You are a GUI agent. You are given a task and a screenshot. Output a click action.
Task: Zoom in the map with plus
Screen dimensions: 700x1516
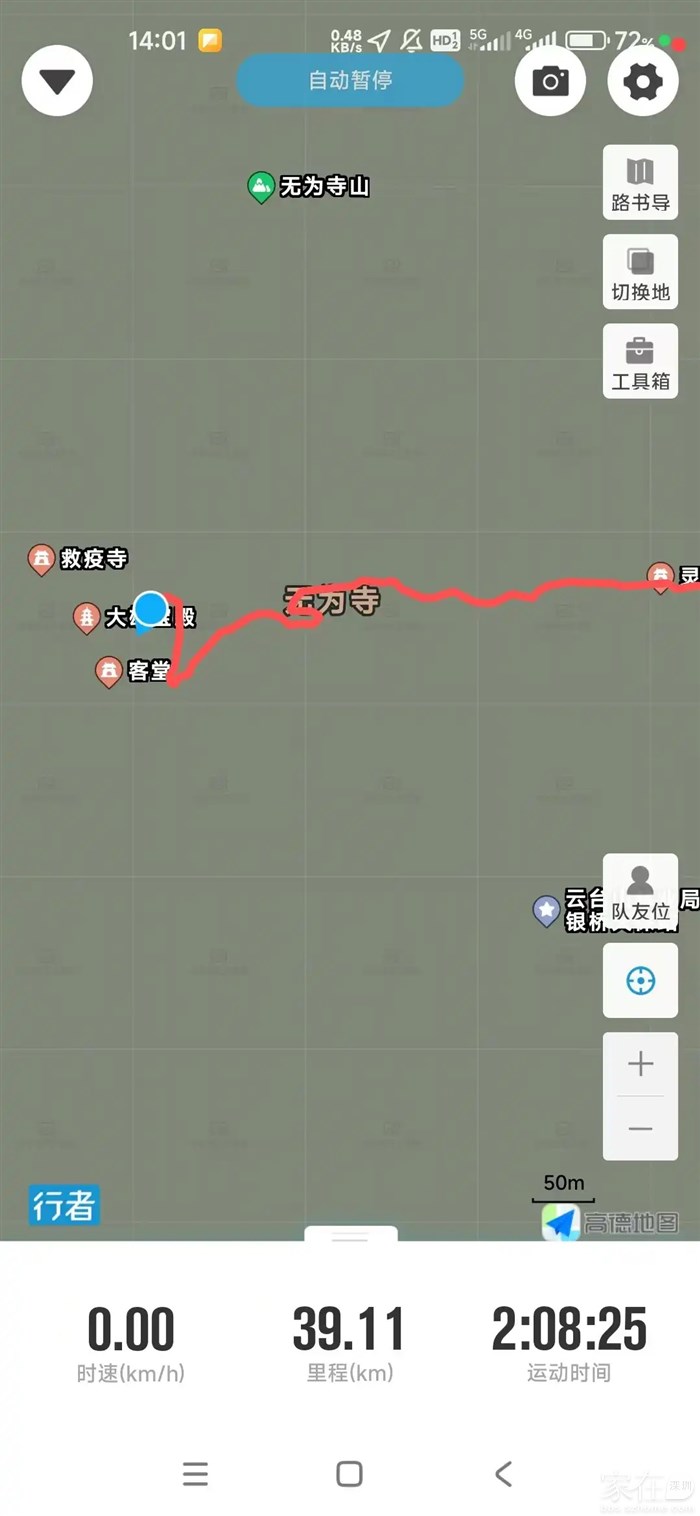tap(640, 1064)
